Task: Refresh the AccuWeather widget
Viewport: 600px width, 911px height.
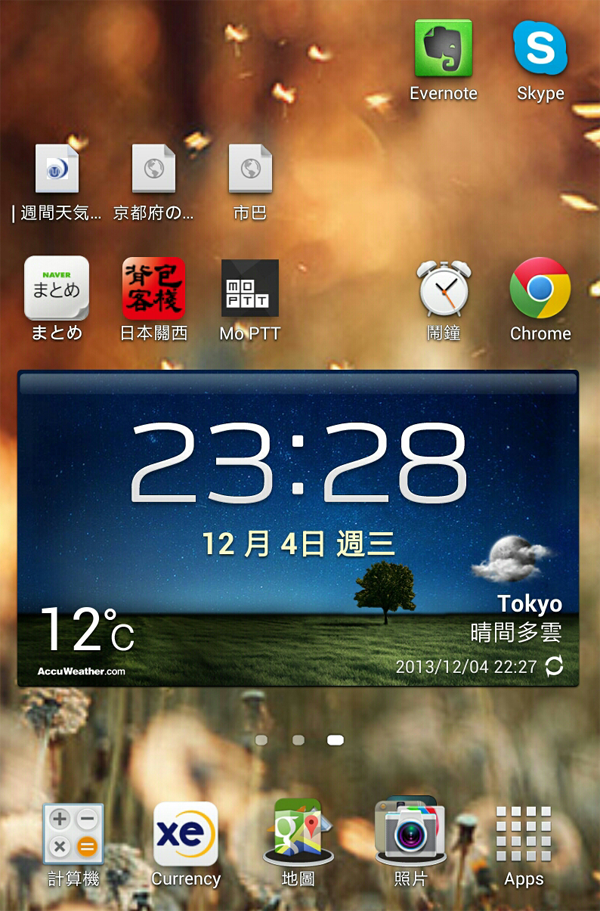Action: [554, 666]
